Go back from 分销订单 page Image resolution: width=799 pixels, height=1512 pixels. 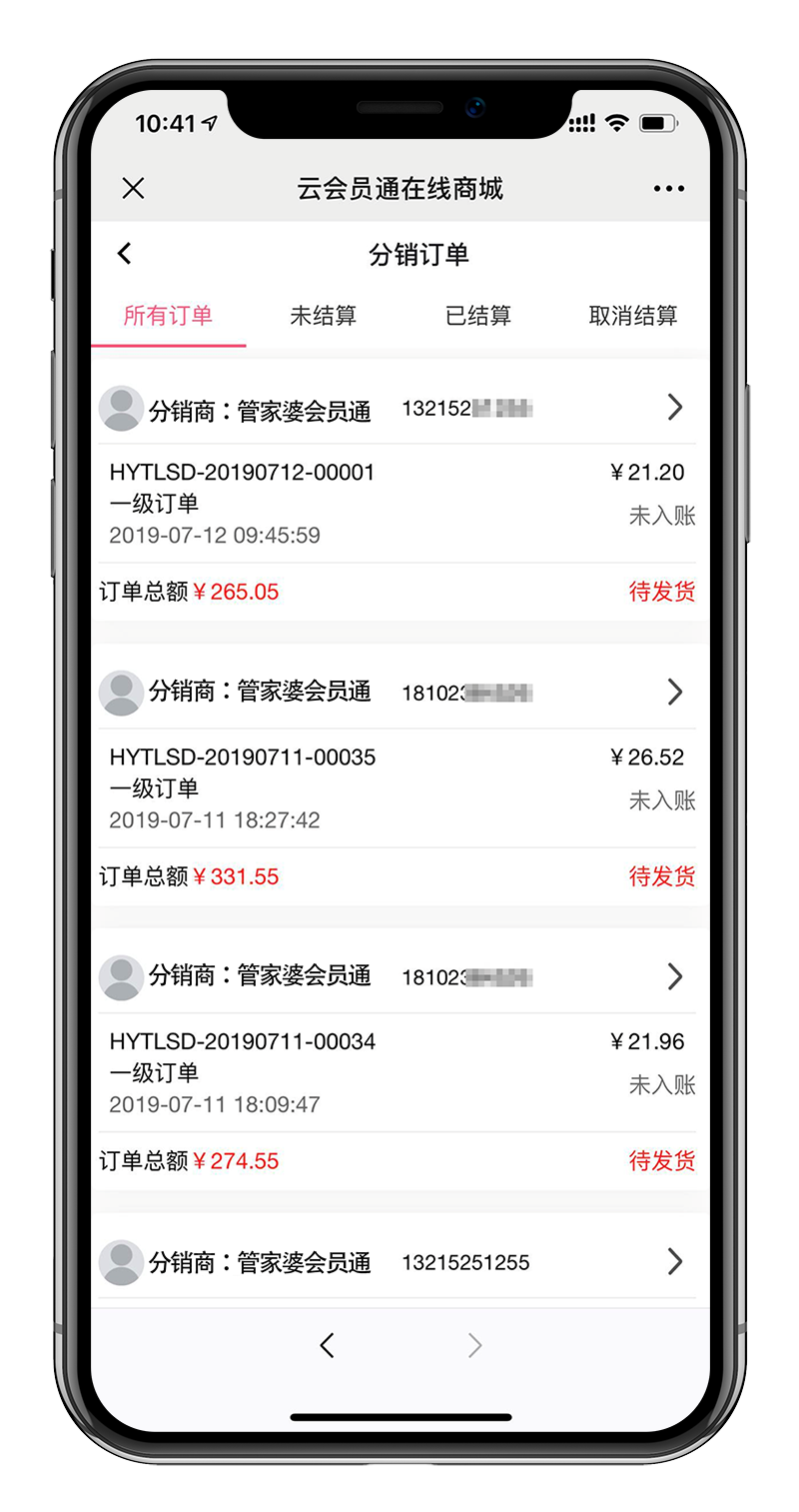tap(125, 254)
